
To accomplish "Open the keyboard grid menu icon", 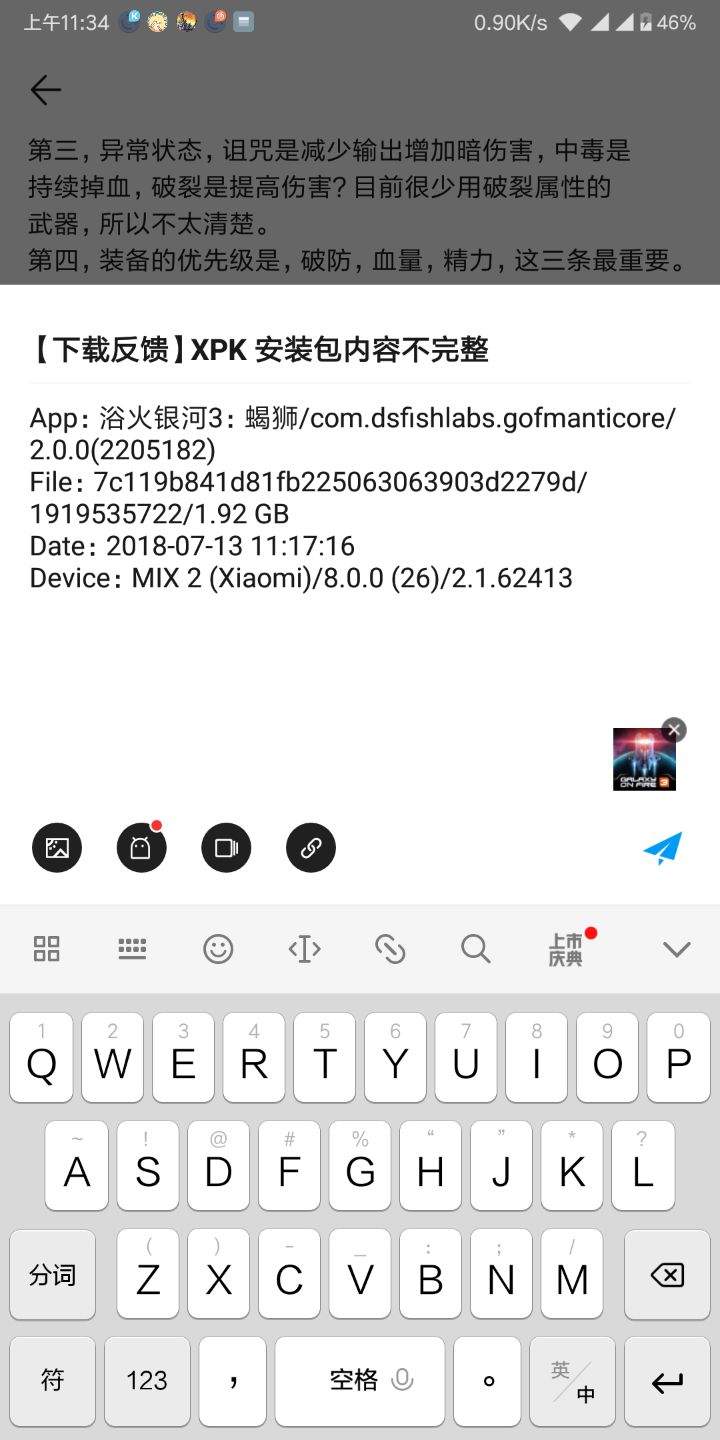I will click(x=47, y=948).
